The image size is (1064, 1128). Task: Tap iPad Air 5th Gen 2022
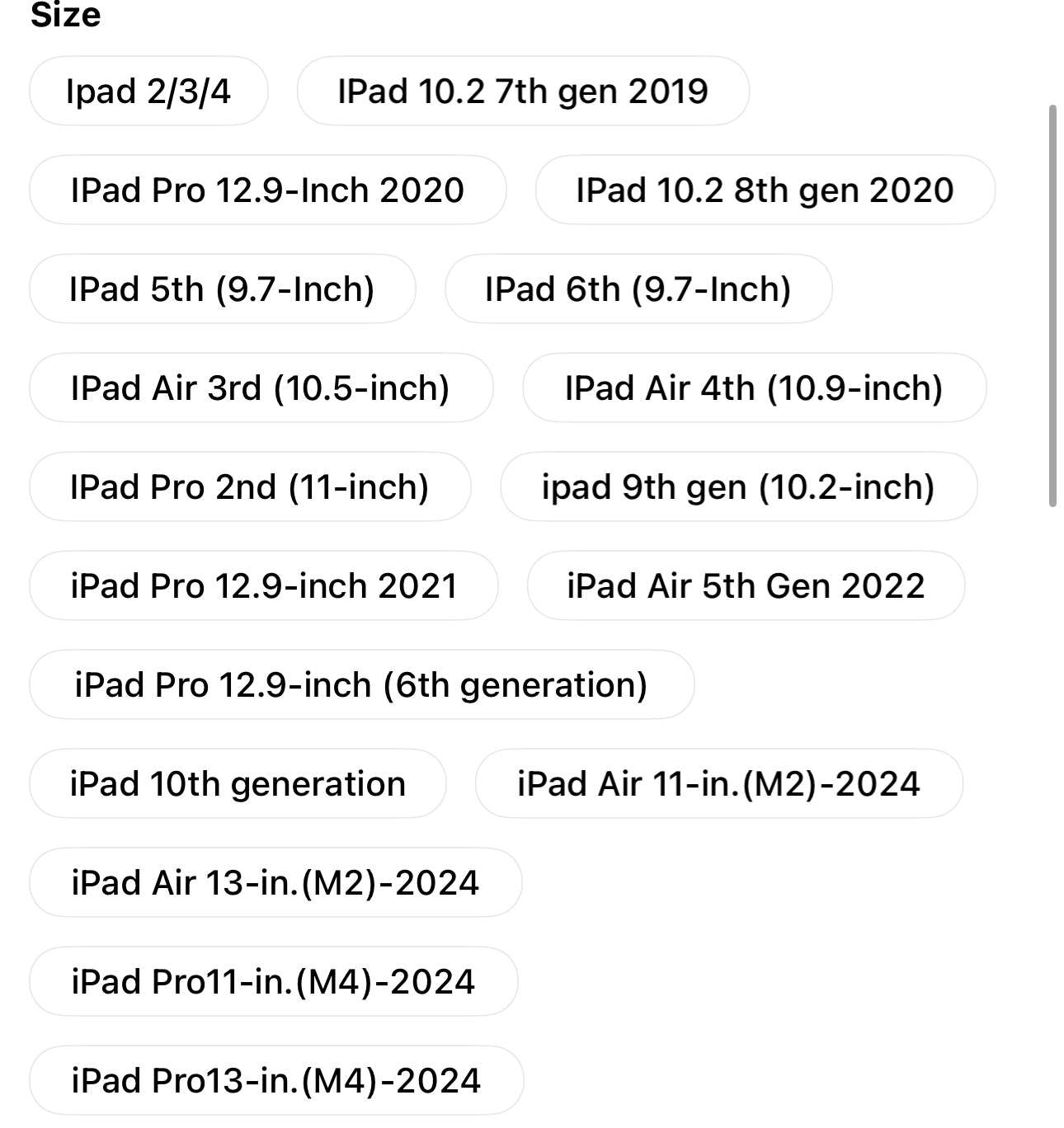point(746,585)
